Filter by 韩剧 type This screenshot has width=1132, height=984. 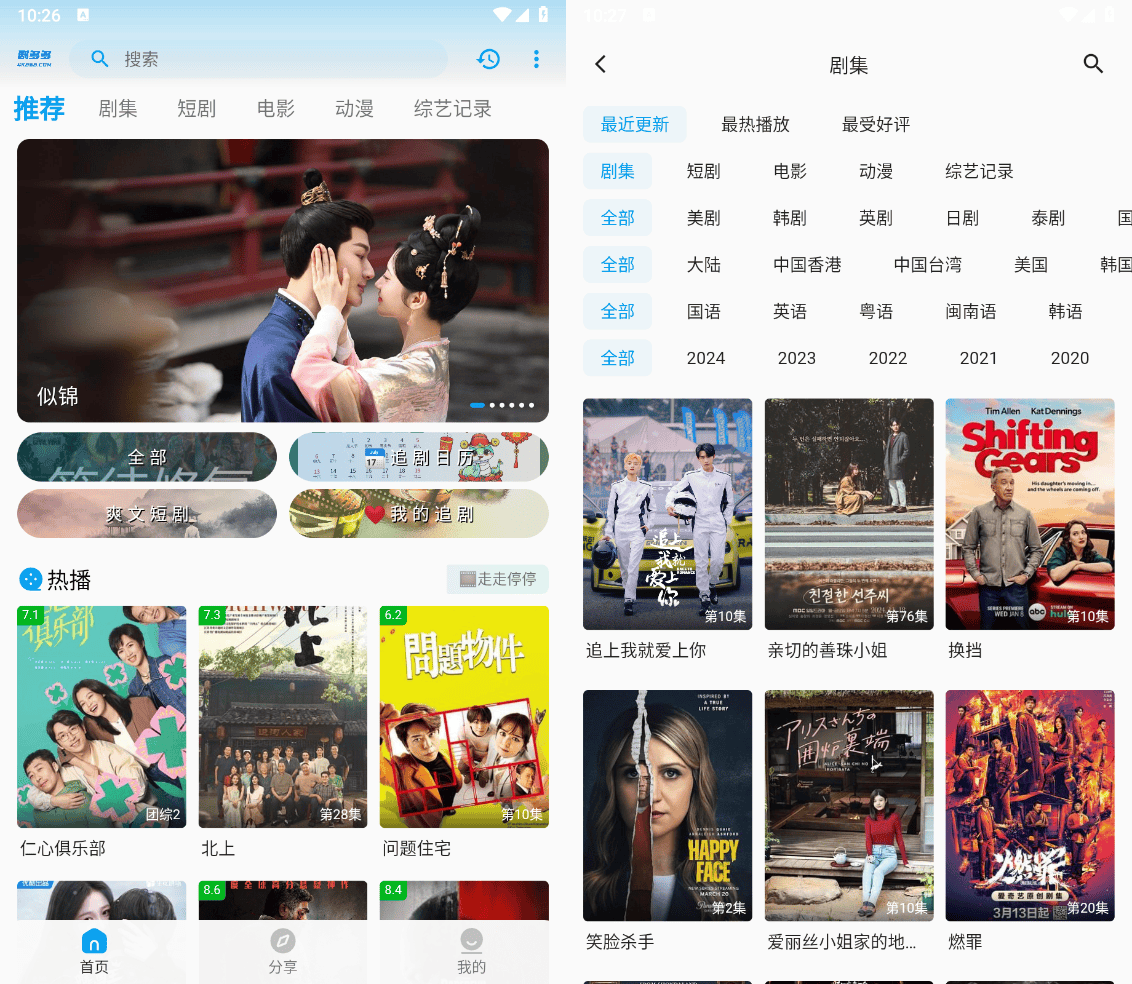click(x=789, y=218)
